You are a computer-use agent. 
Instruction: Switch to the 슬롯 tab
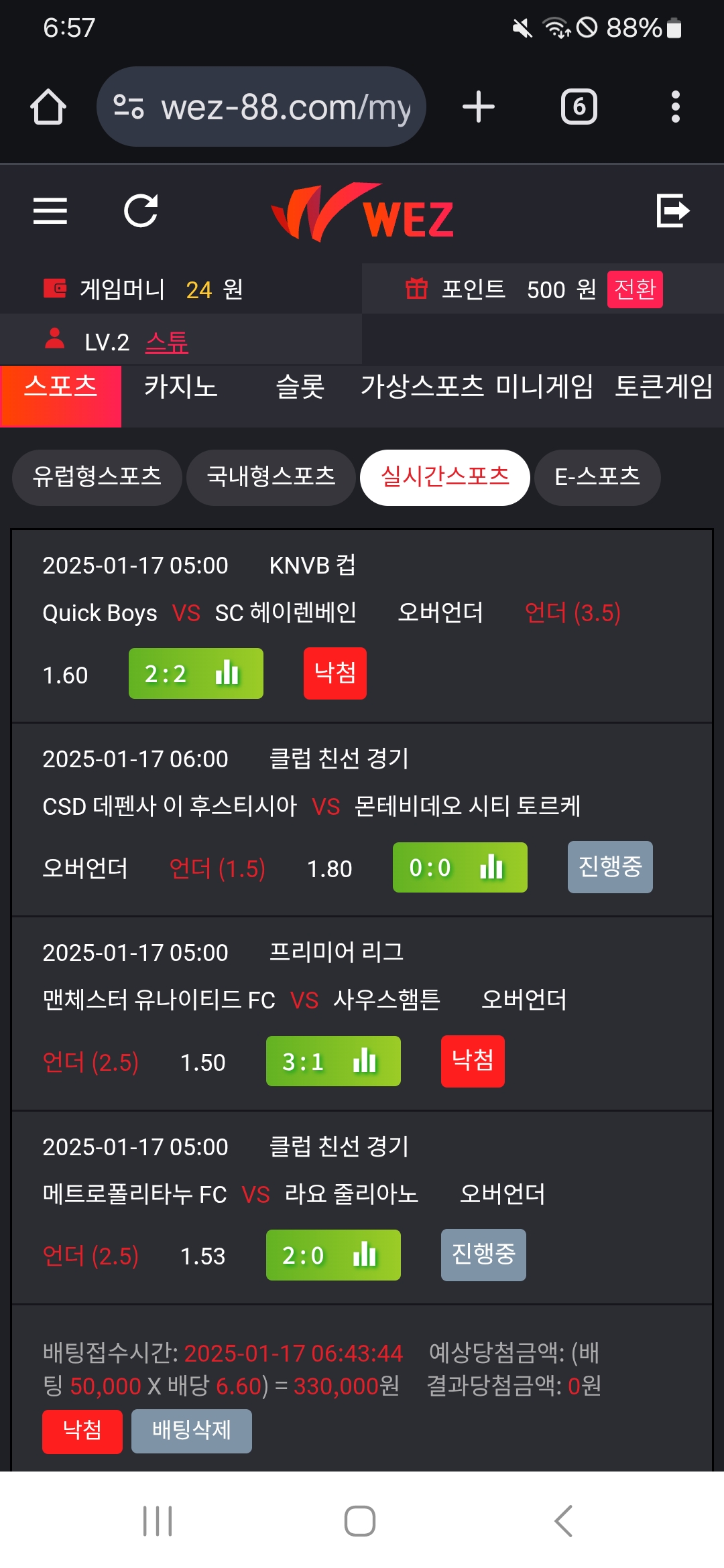coord(300,387)
